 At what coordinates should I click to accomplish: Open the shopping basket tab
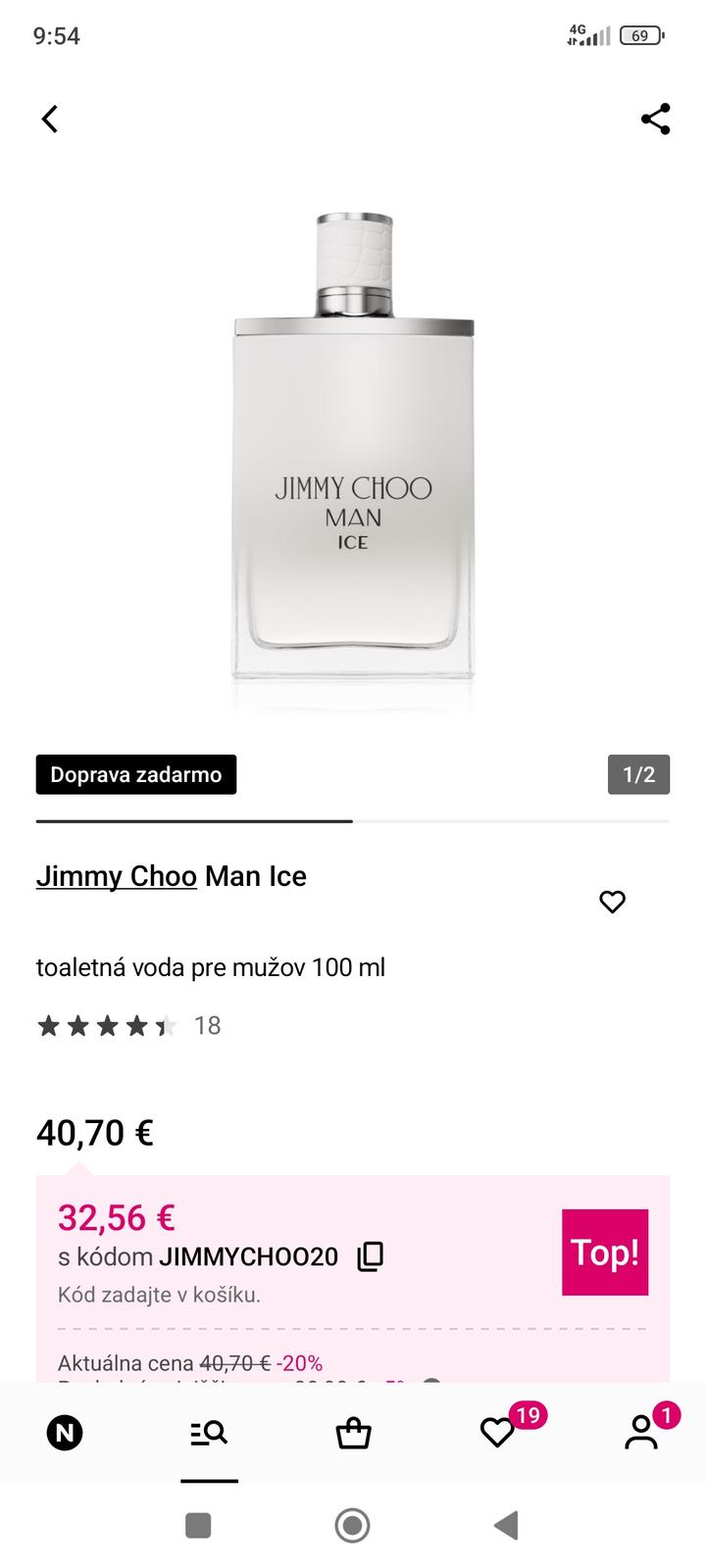coord(353,1434)
